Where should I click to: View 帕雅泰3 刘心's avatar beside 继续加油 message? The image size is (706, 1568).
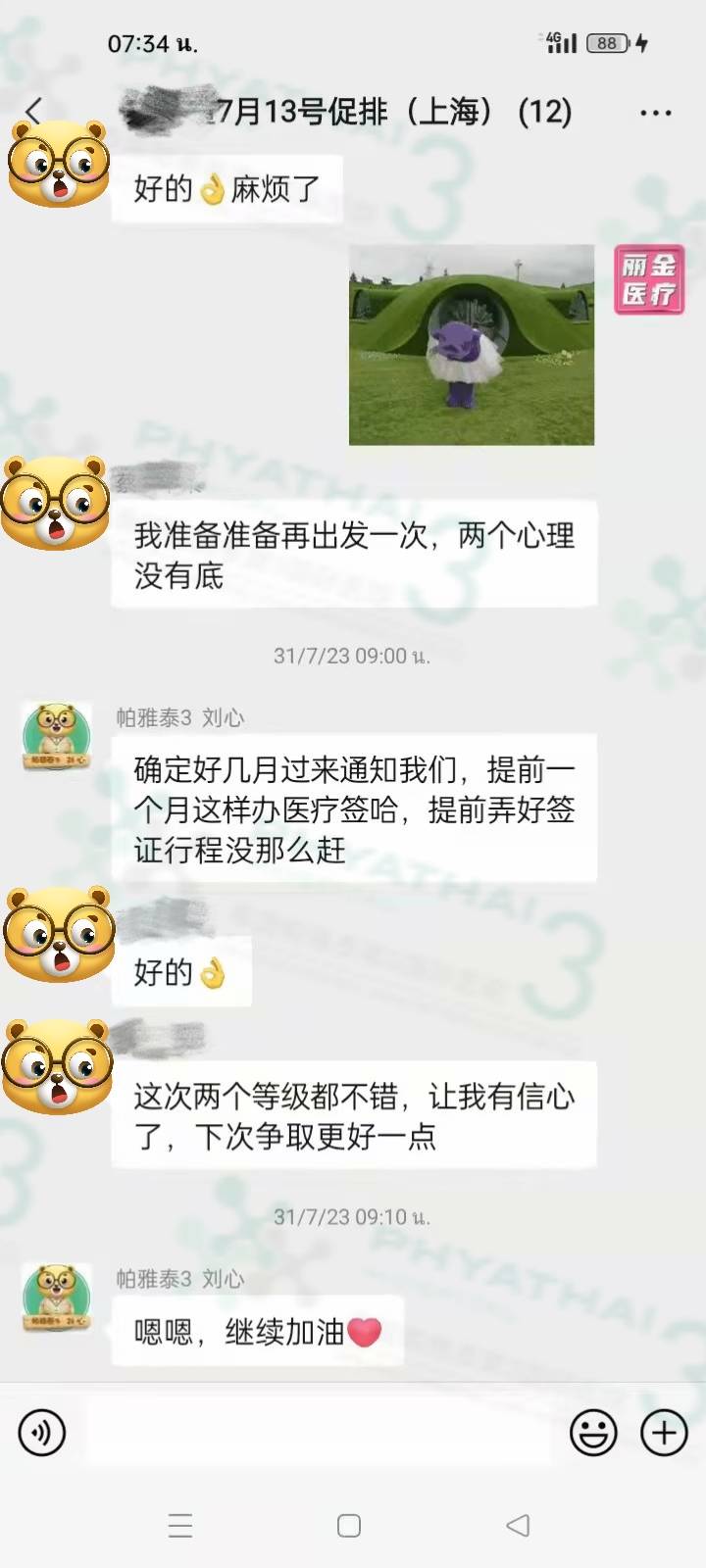(57, 1297)
